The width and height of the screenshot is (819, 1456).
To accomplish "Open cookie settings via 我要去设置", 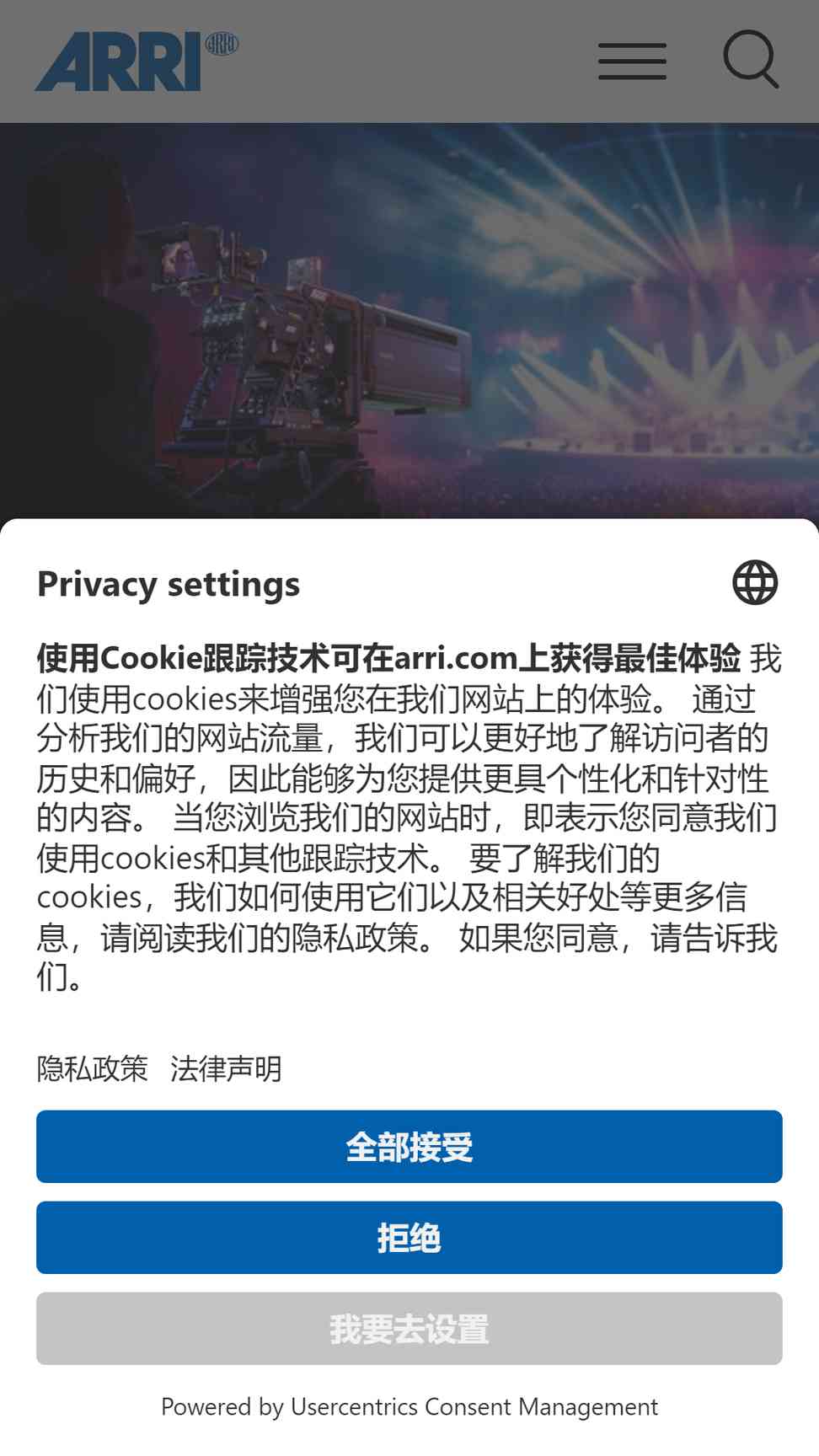I will [409, 1329].
